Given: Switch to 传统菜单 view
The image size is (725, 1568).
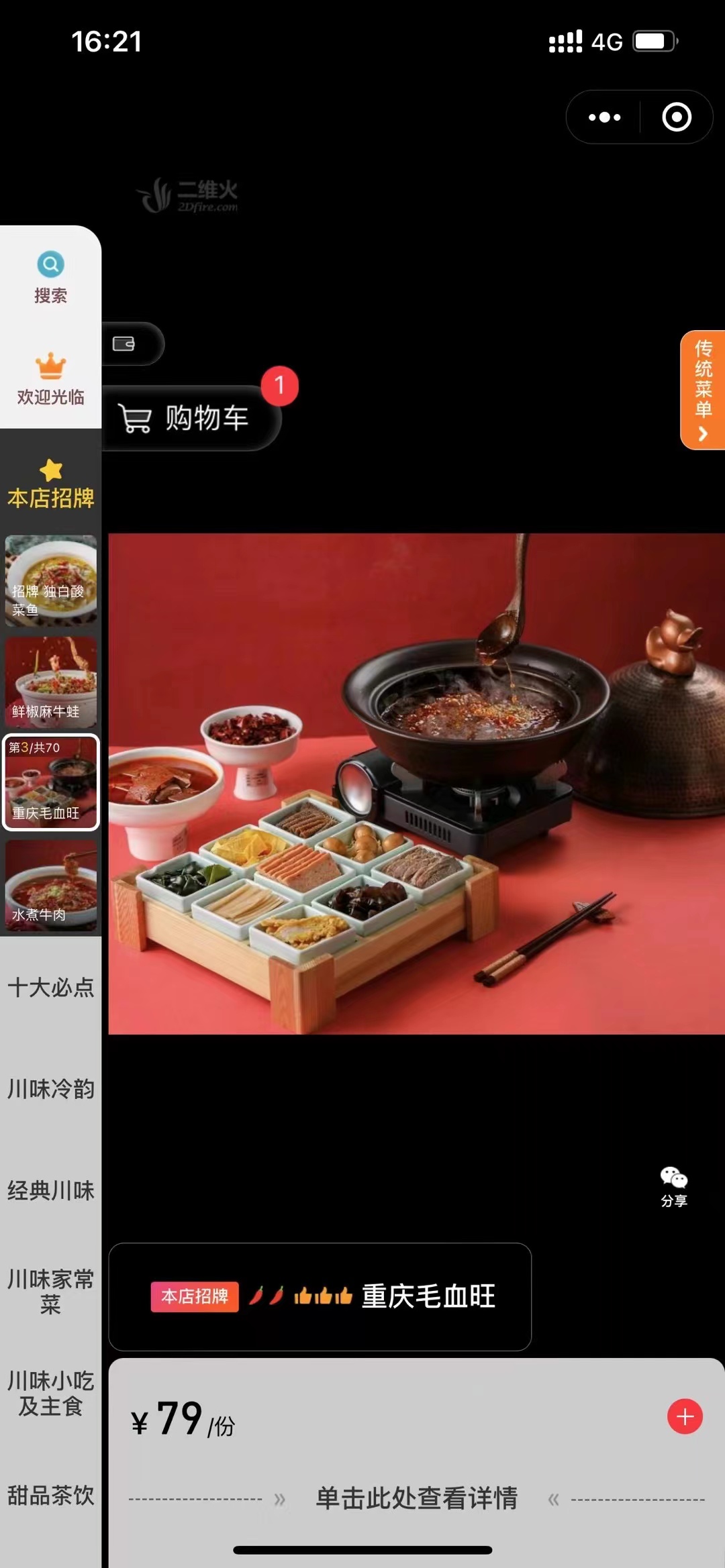Looking at the screenshot, I should click(x=703, y=389).
